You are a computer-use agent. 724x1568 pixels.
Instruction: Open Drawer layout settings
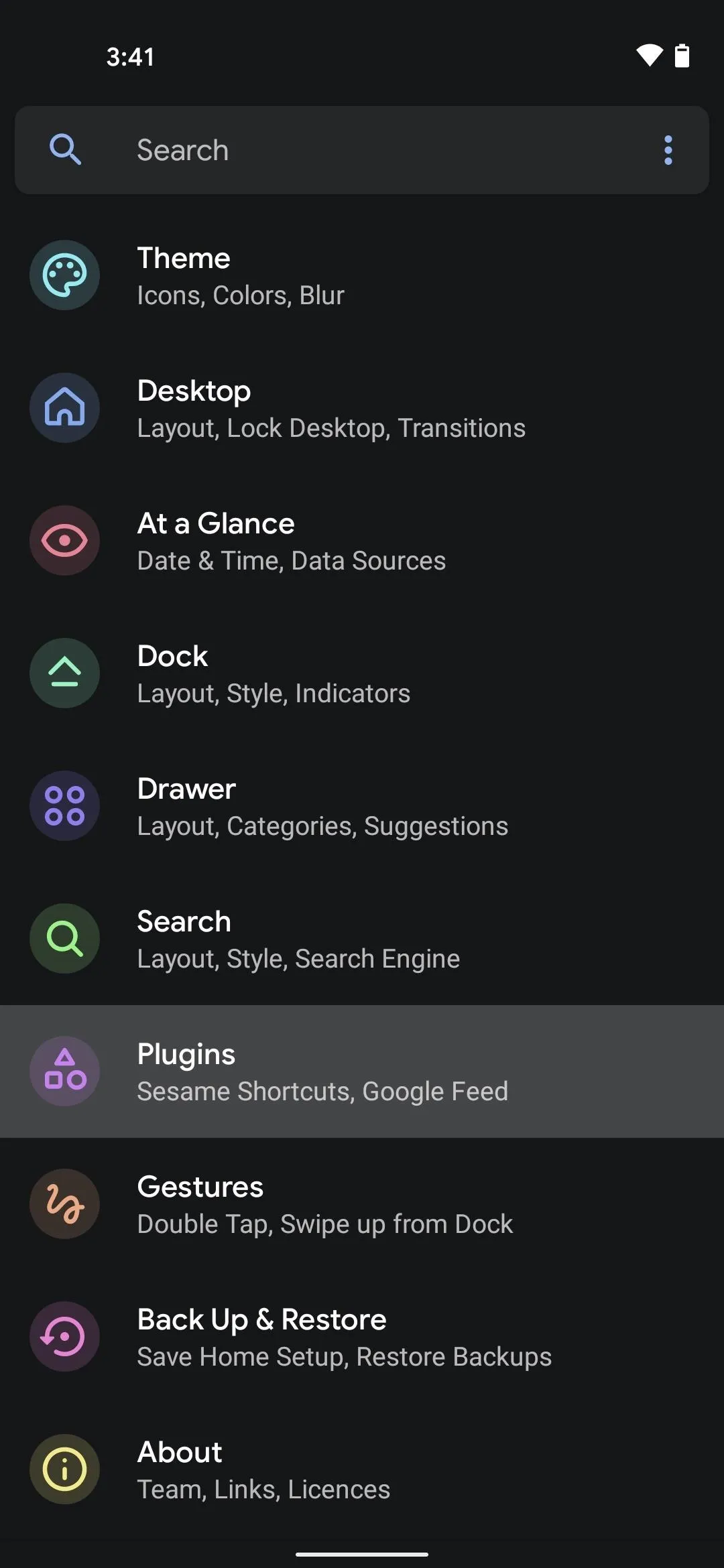[x=362, y=806]
